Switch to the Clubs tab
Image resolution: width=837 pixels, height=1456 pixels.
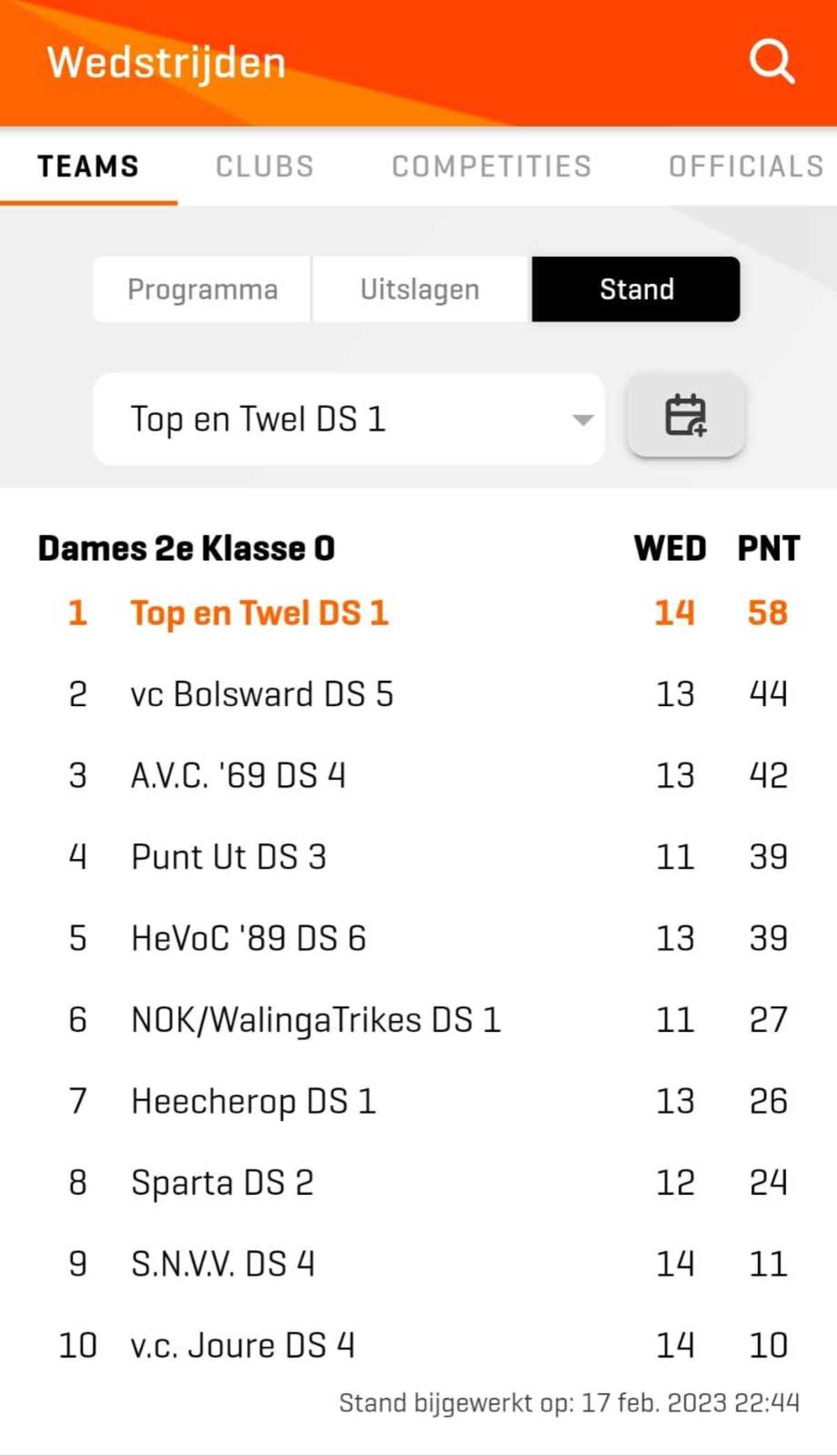click(265, 167)
